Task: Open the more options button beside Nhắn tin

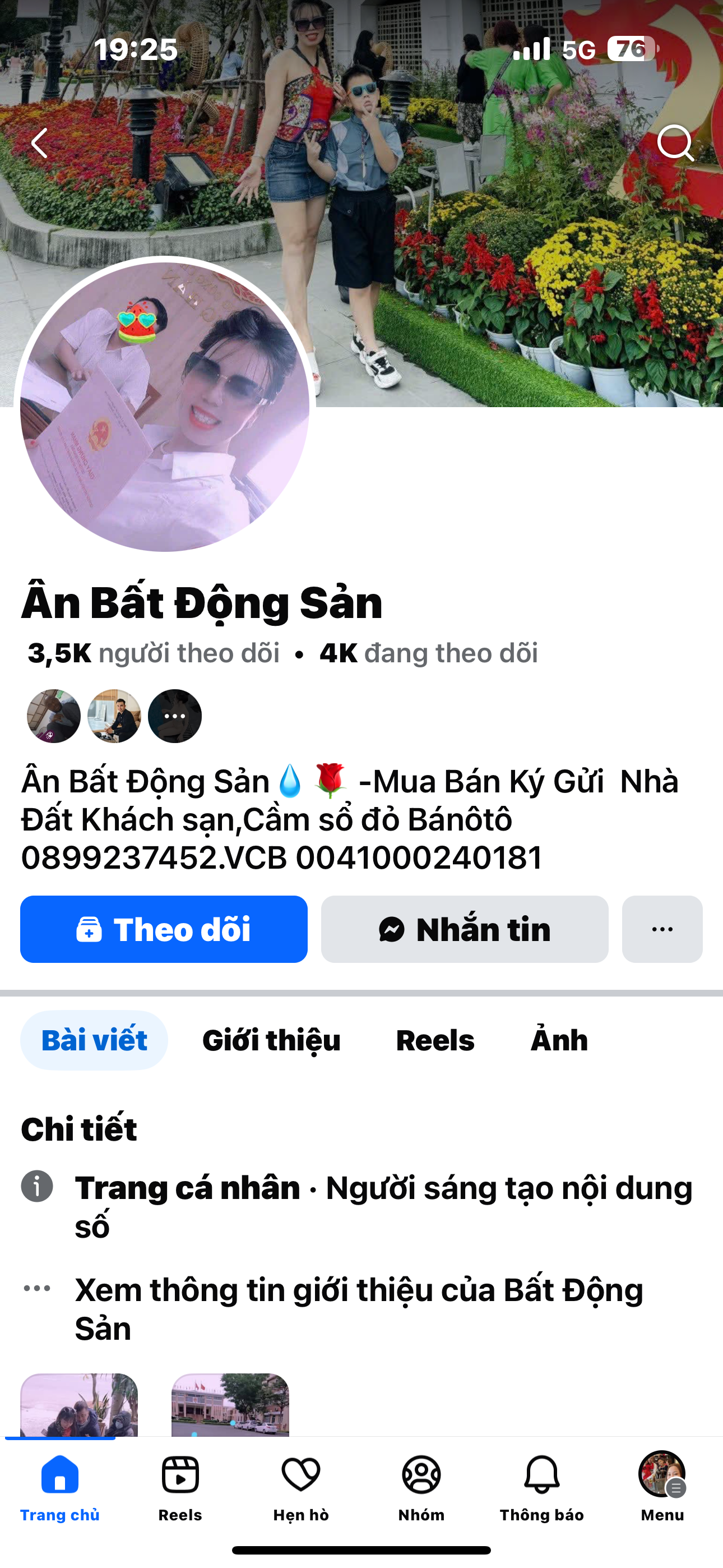Action: (x=661, y=929)
